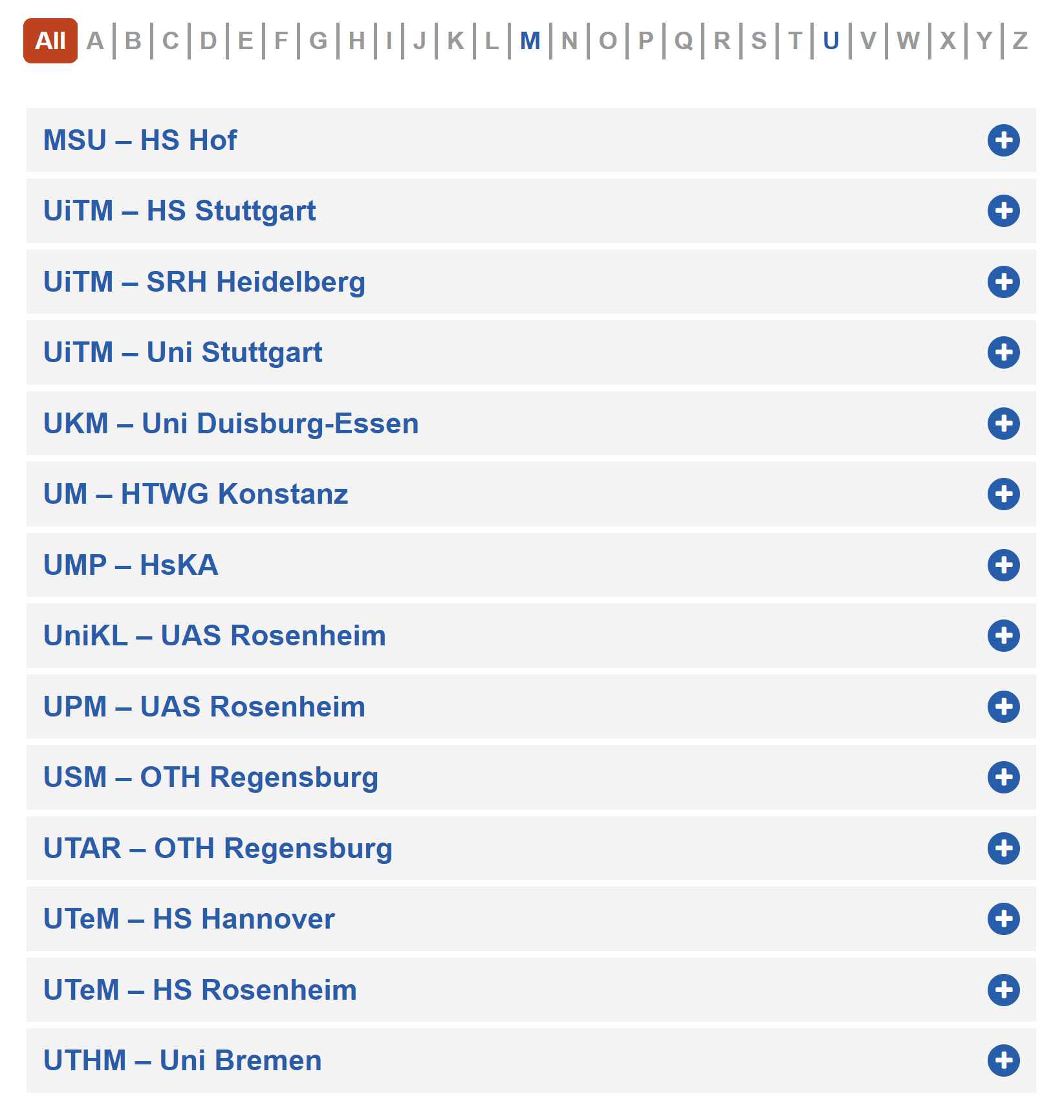The height and width of the screenshot is (1120, 1064).
Task: Select the All filter
Action: pos(50,41)
